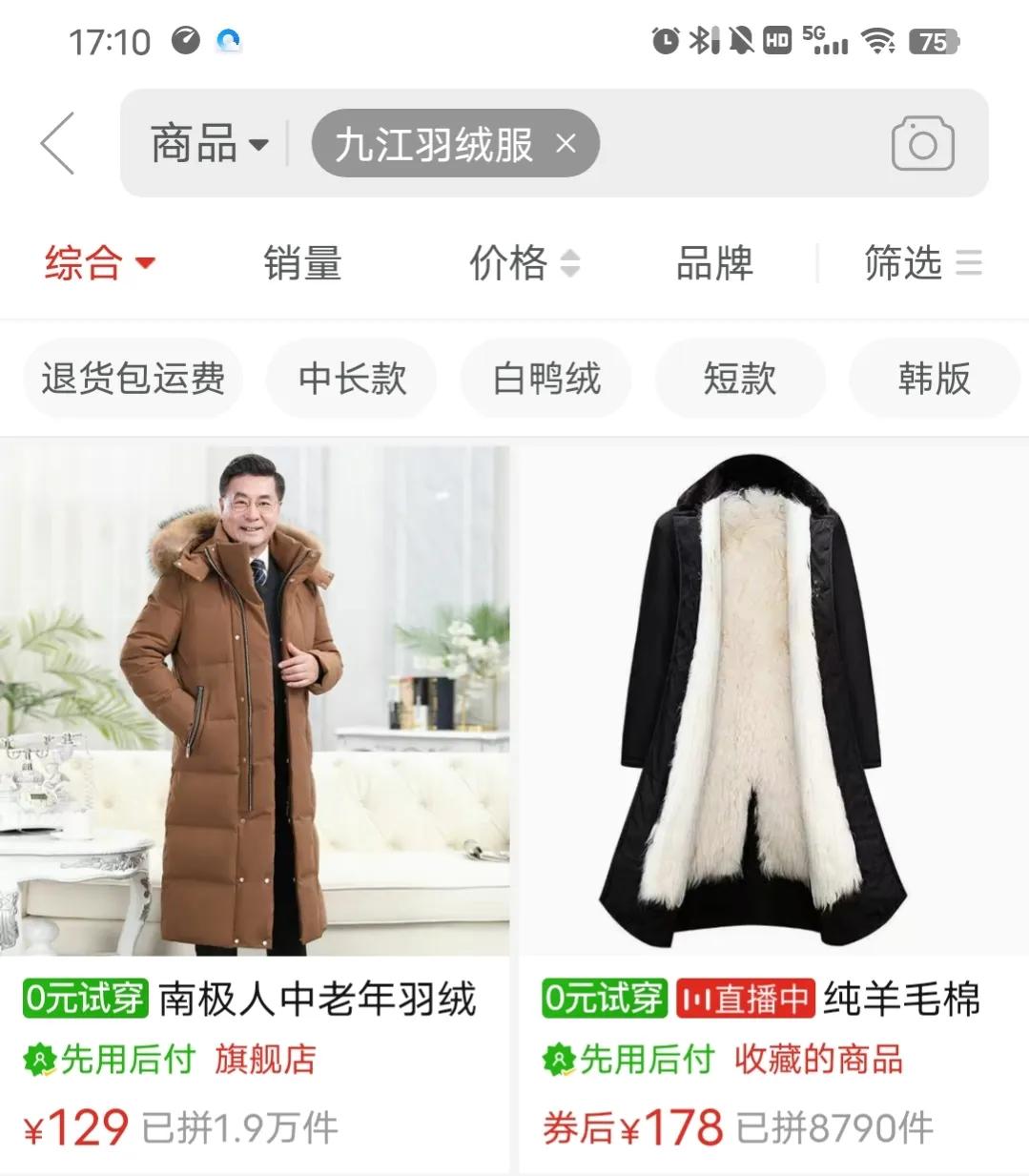Filter by 中长款 style
Viewport: 1029px width, 1176px height.
pyautogui.click(x=352, y=379)
